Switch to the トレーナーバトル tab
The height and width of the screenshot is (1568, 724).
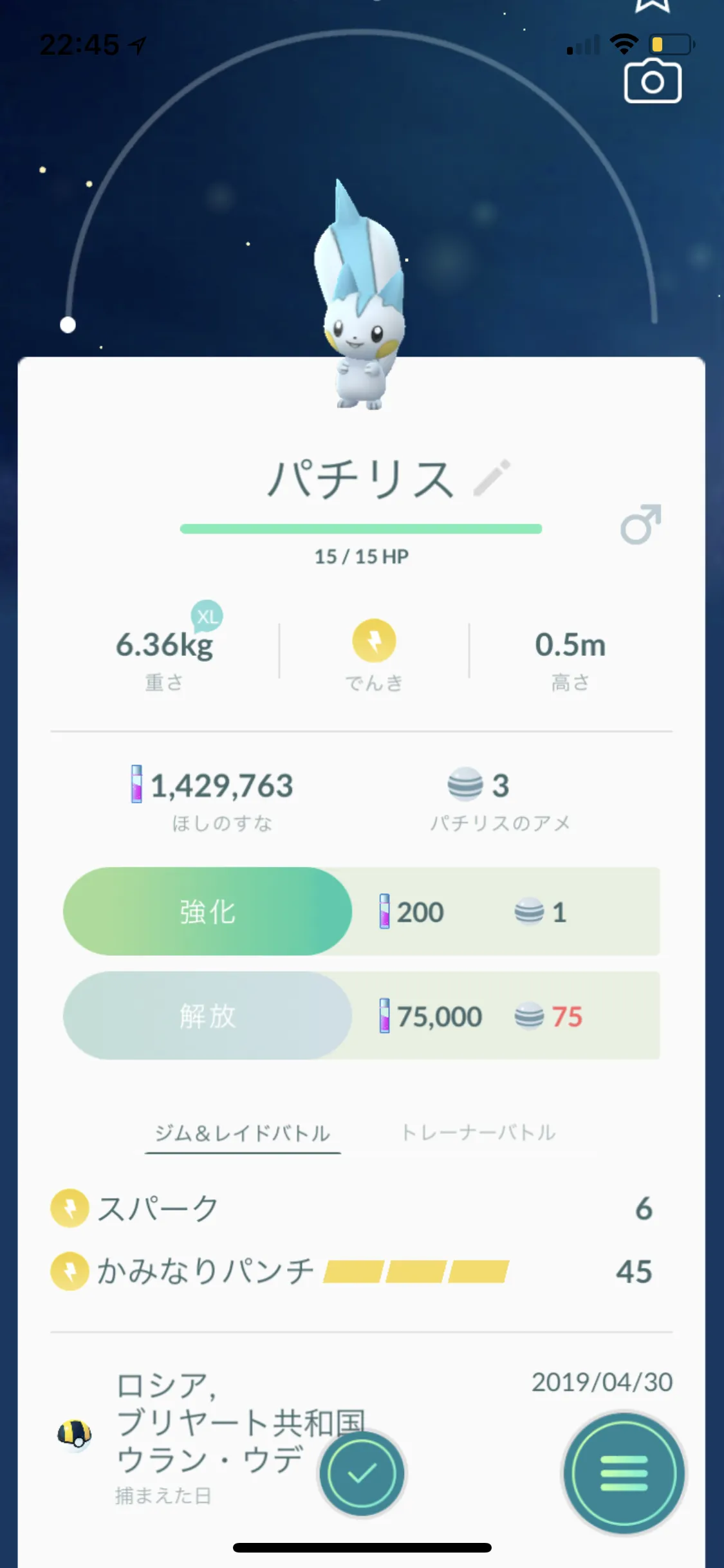click(478, 1132)
